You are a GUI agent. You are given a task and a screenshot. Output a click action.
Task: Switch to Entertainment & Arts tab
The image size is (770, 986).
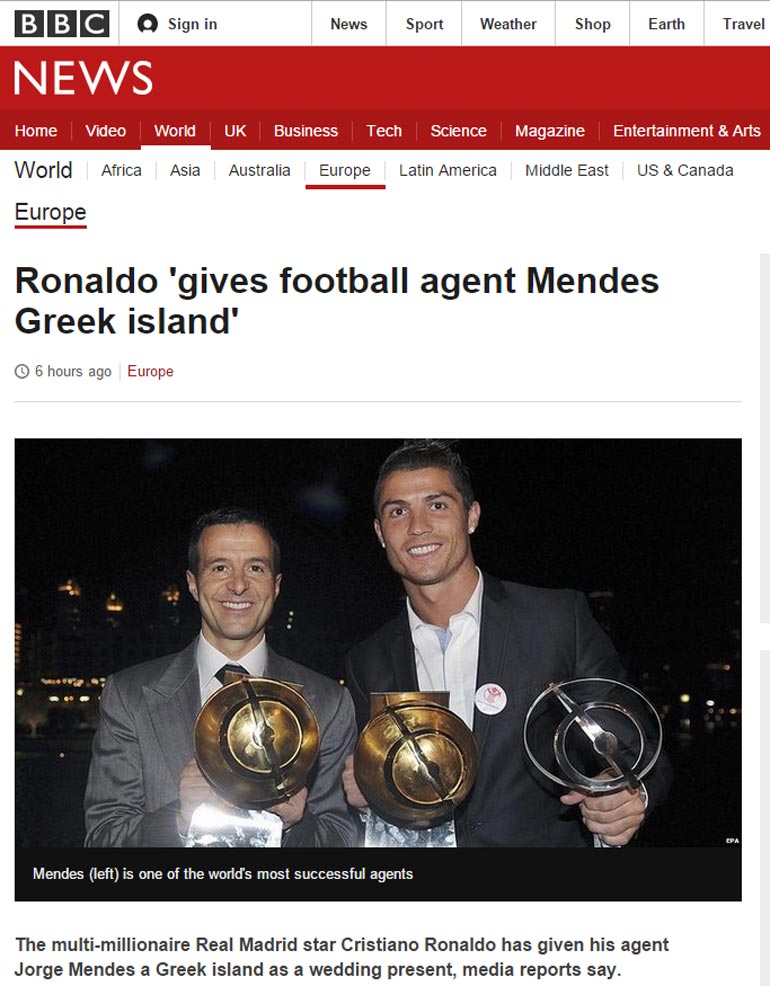[686, 131]
